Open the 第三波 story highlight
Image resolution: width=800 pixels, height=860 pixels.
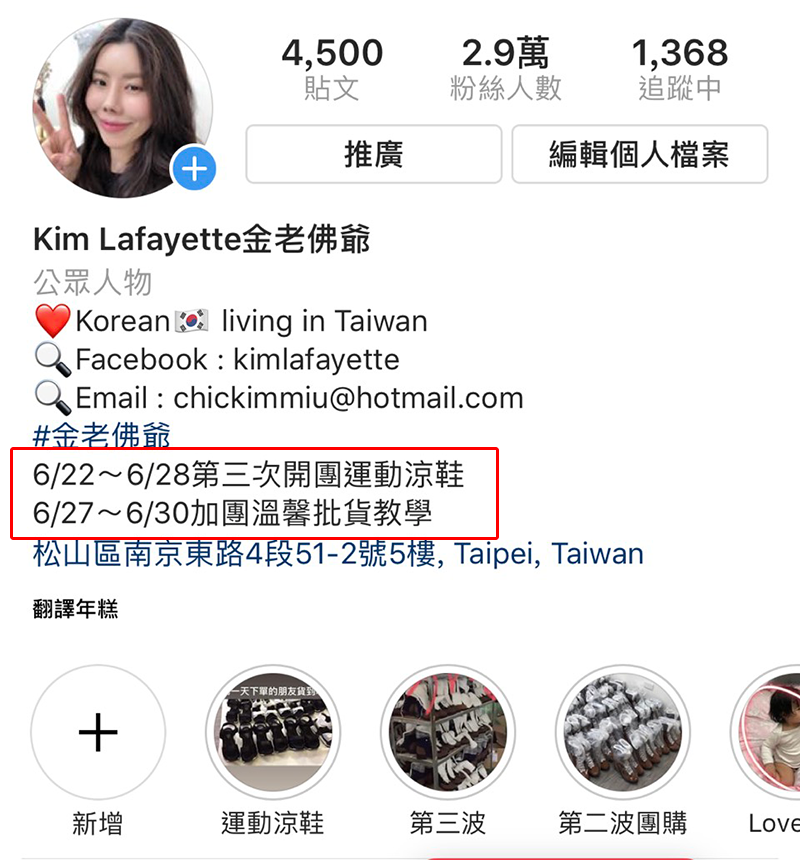click(x=447, y=733)
